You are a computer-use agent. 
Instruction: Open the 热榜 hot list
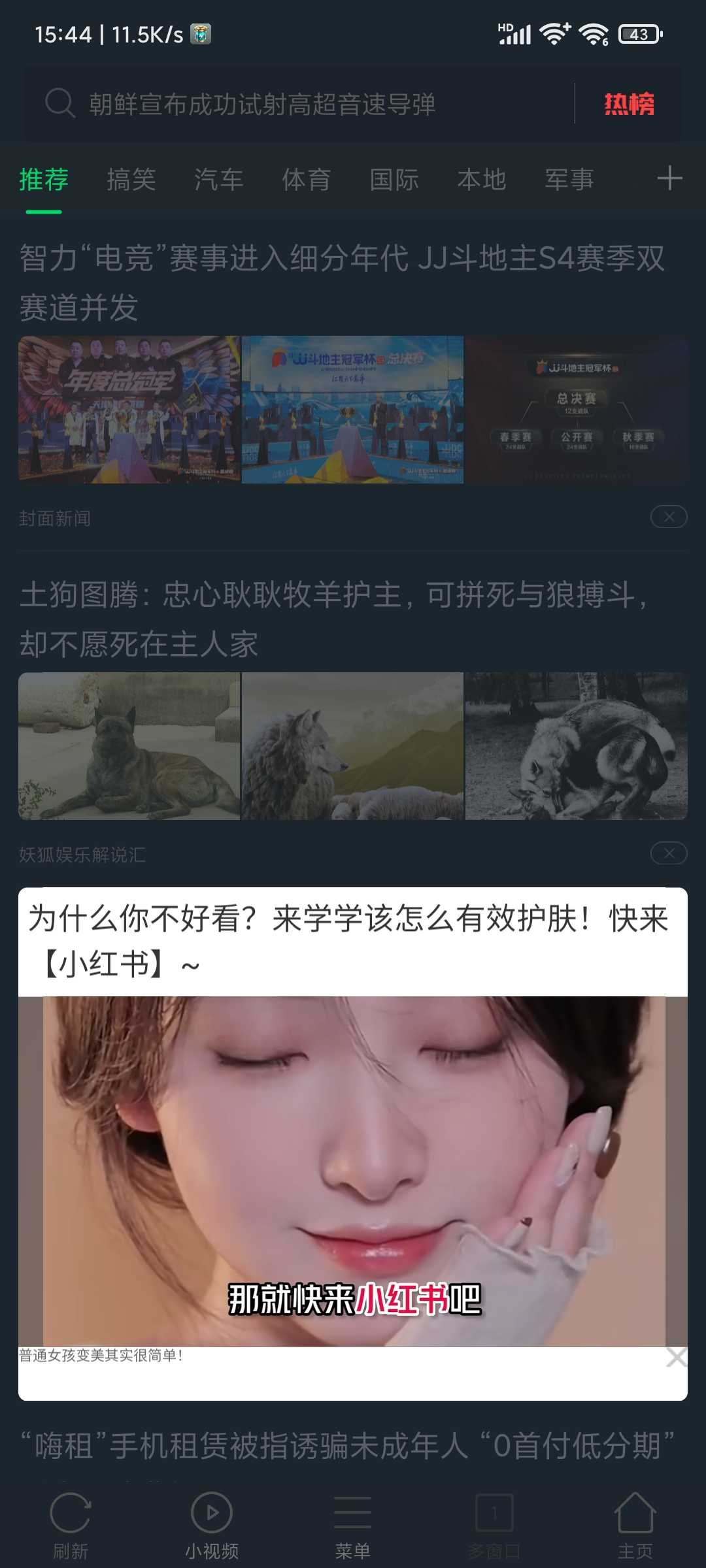629,104
